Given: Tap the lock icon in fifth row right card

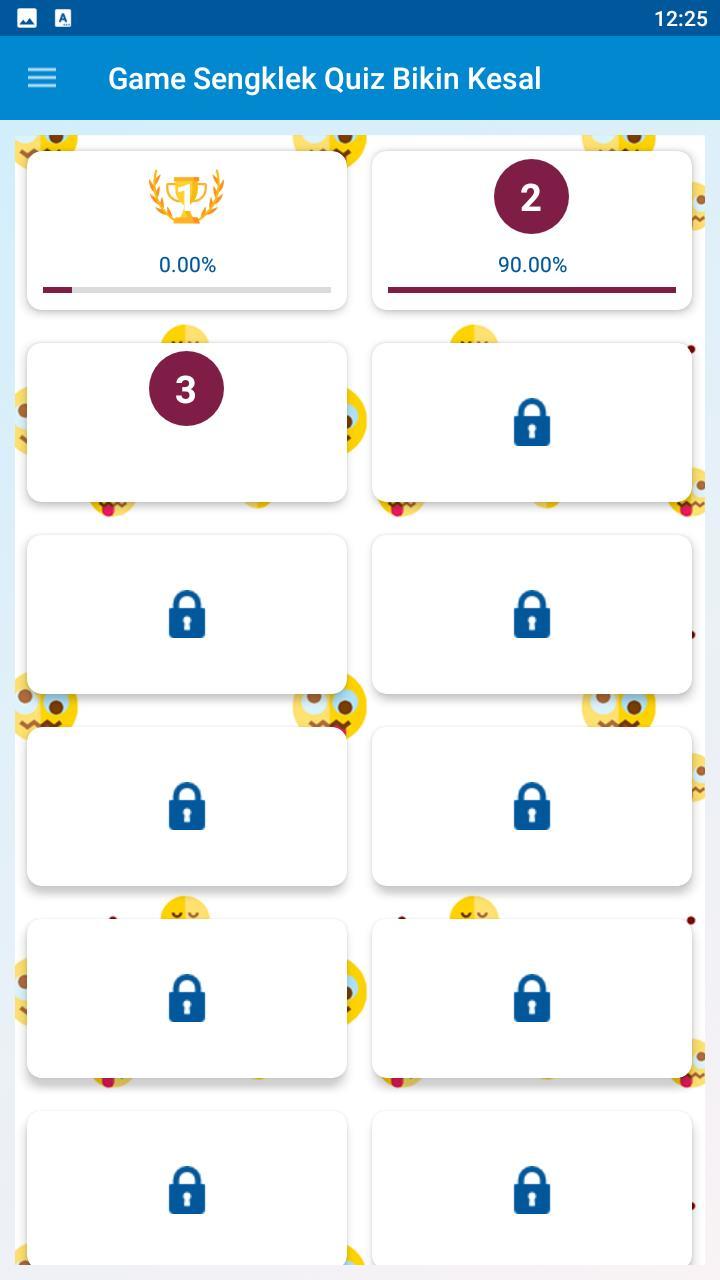Looking at the screenshot, I should coord(531,997).
